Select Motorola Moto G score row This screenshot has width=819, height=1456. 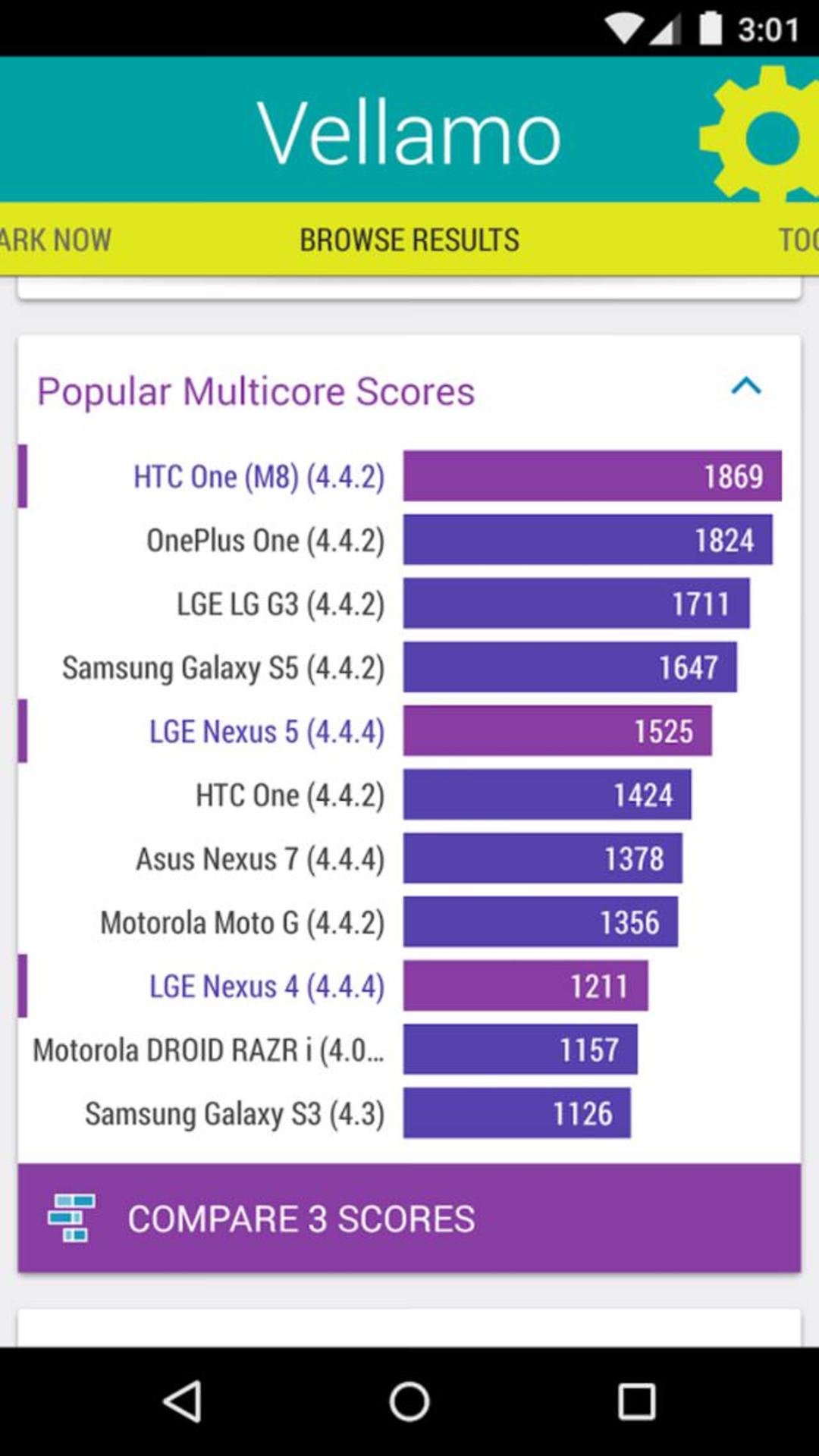point(409,922)
